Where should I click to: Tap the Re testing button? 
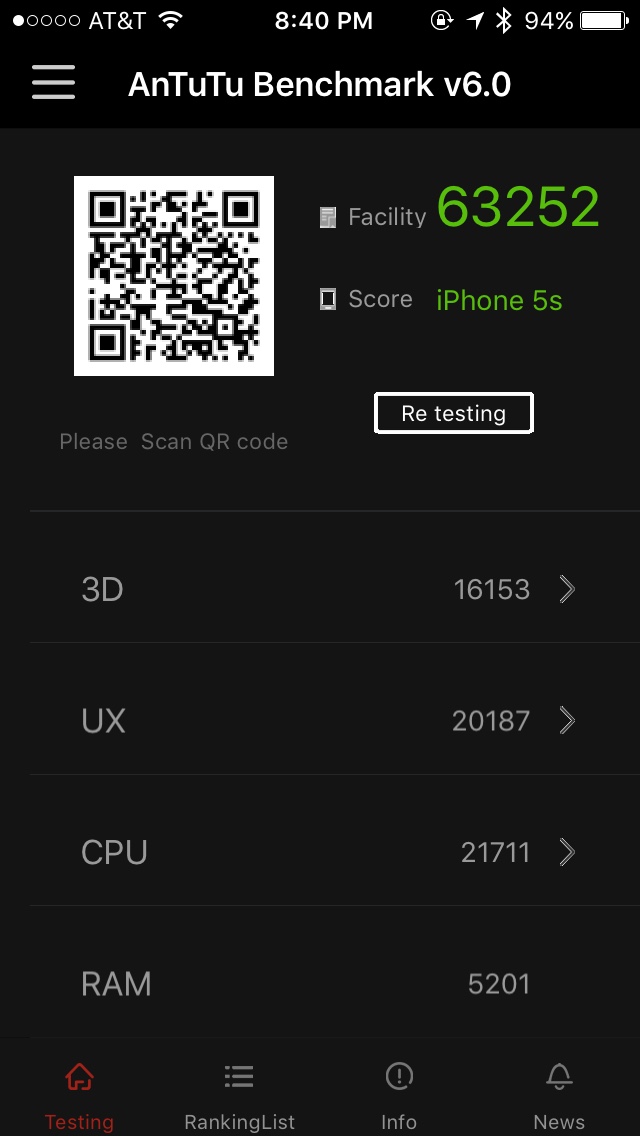[454, 413]
